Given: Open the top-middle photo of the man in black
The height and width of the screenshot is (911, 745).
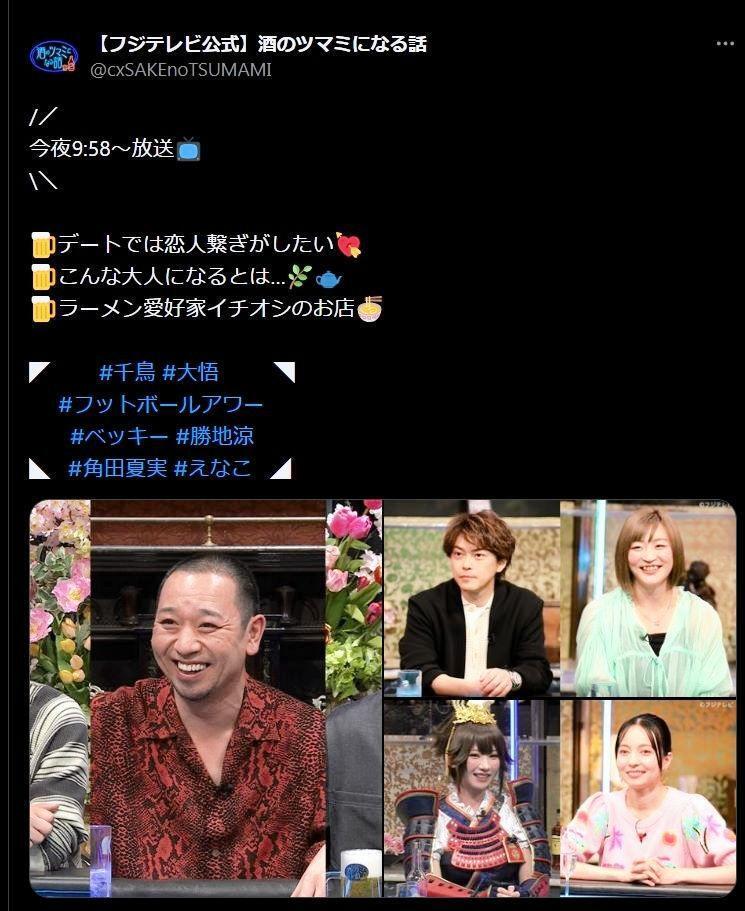Looking at the screenshot, I should [x=470, y=596].
